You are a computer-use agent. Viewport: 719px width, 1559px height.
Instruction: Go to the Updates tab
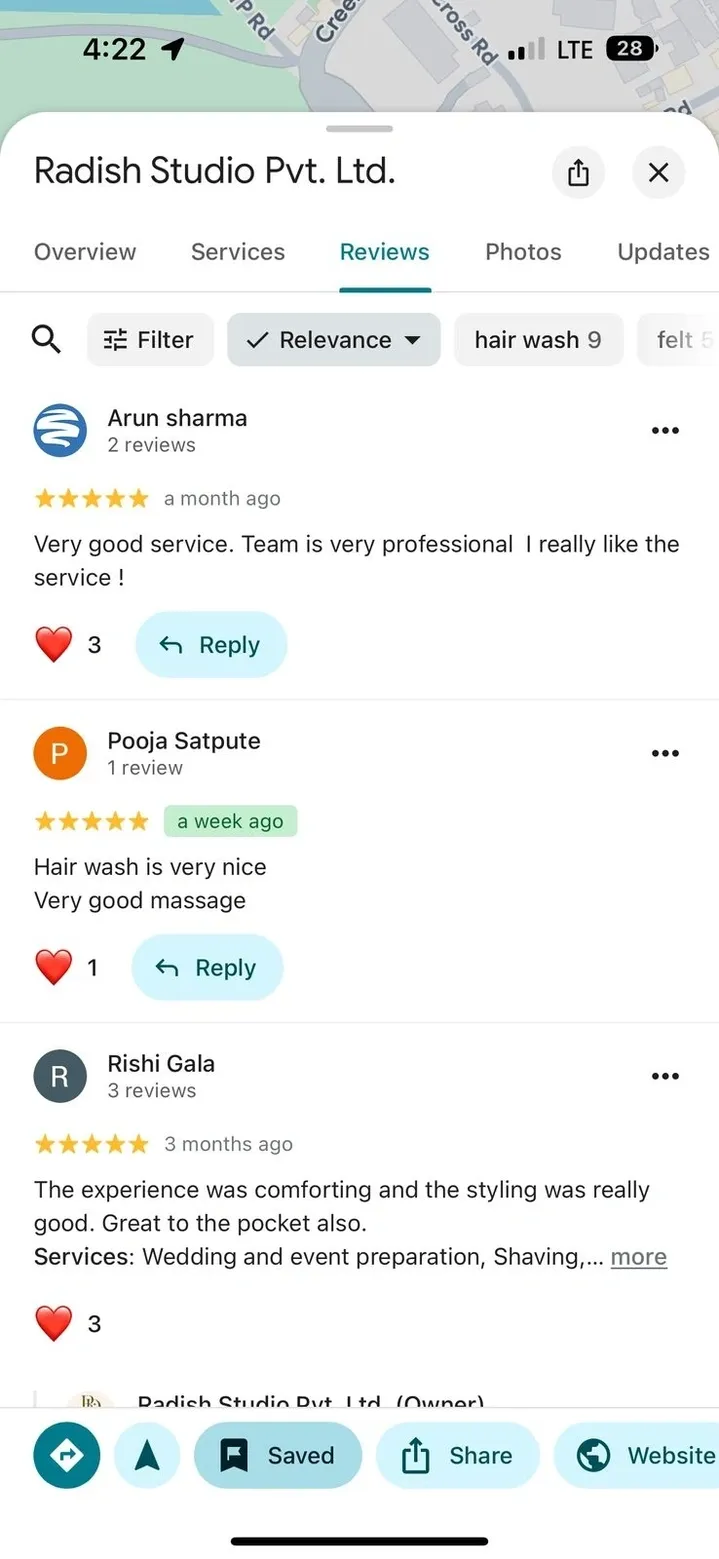pos(663,252)
